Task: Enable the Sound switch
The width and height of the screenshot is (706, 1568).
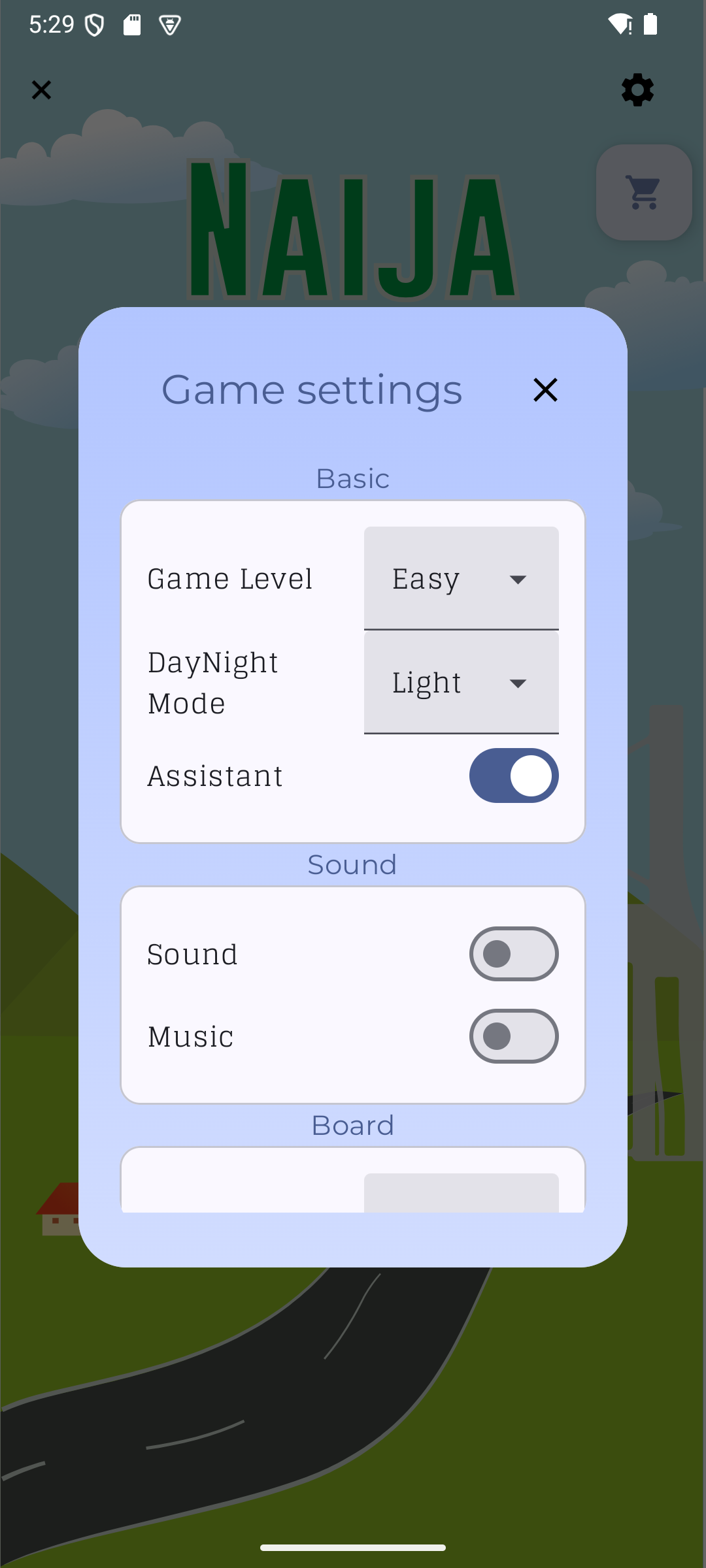Action: coord(514,954)
